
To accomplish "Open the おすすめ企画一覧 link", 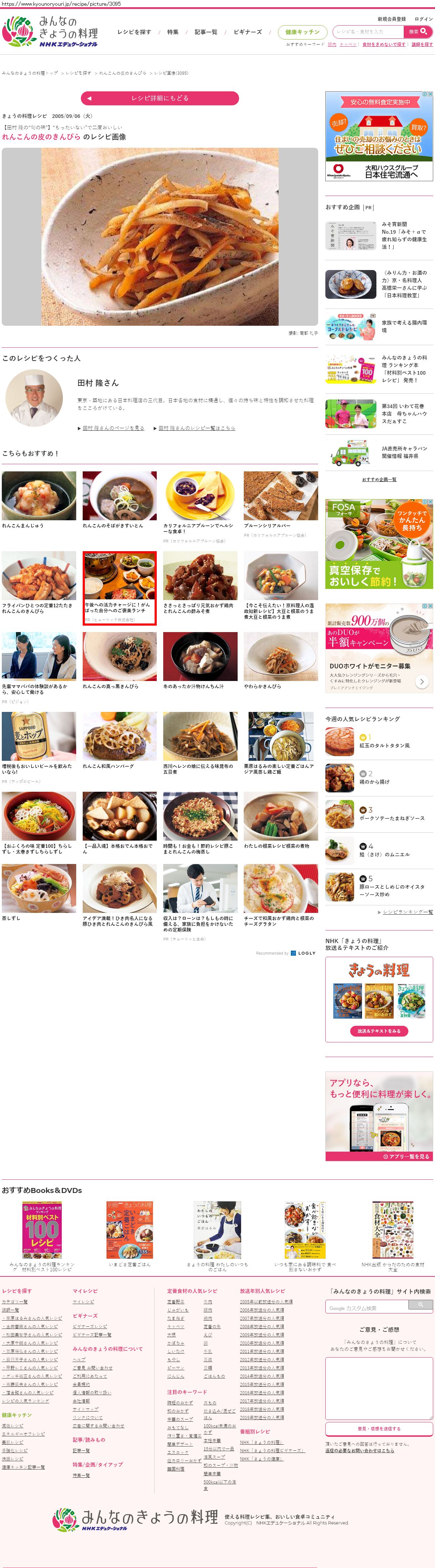I will (x=379, y=480).
